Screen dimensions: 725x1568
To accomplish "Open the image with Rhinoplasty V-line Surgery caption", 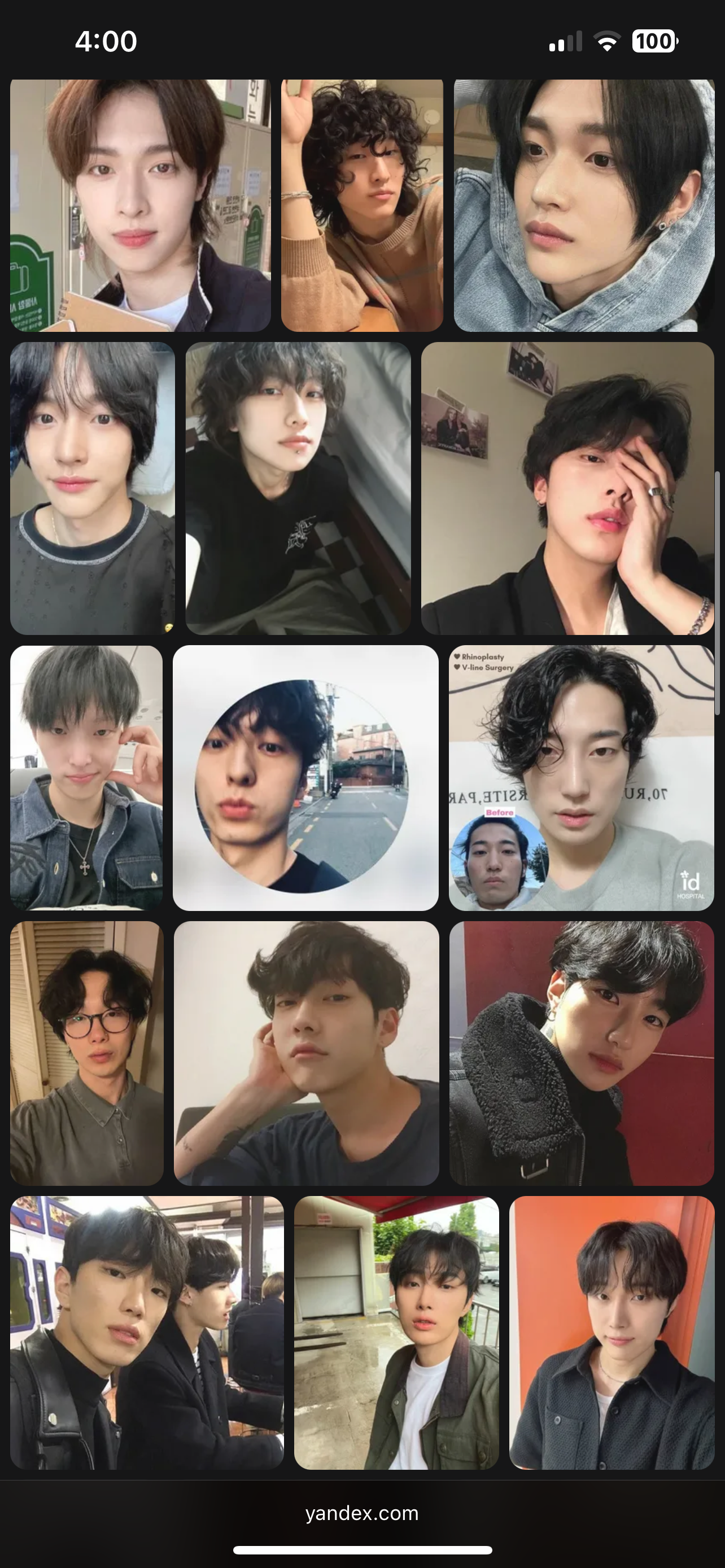I will [x=580, y=778].
